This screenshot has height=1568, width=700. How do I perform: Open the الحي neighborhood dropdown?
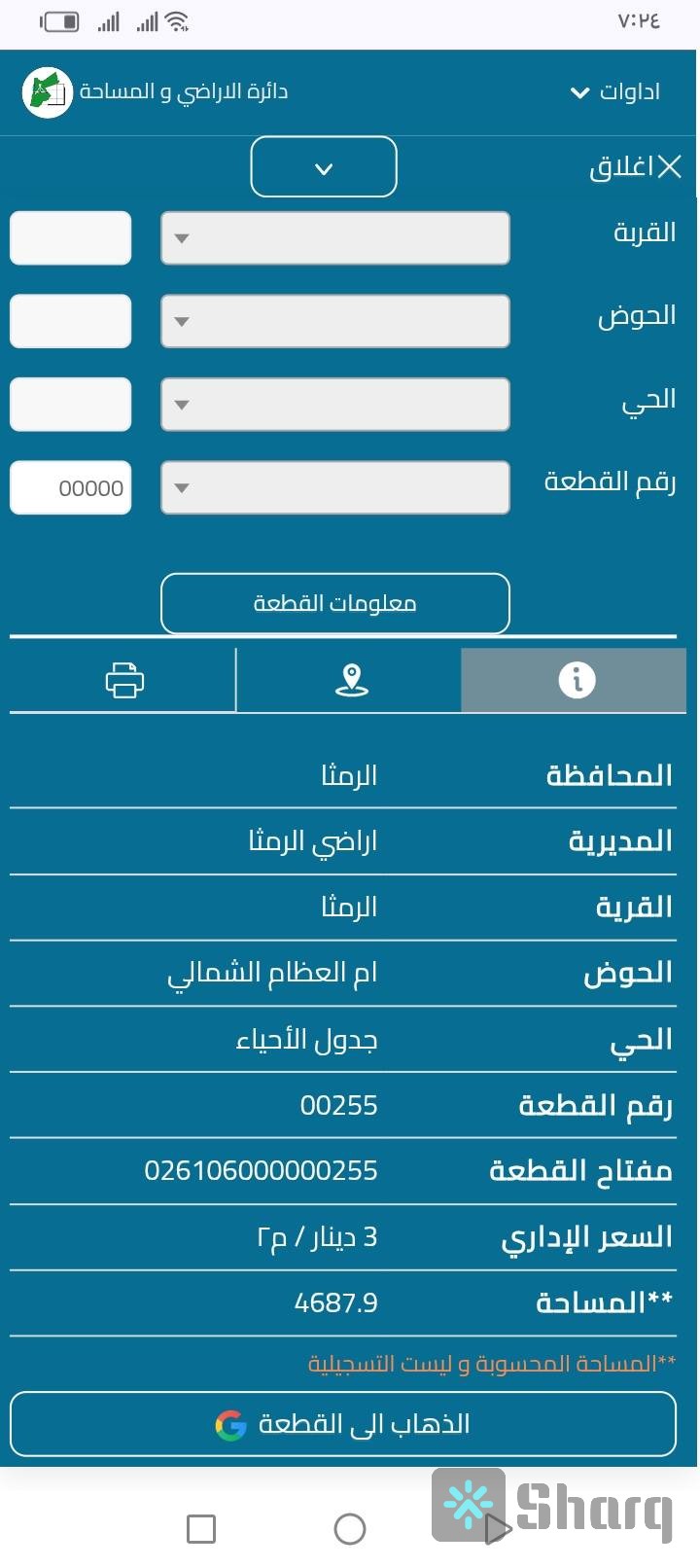point(334,405)
